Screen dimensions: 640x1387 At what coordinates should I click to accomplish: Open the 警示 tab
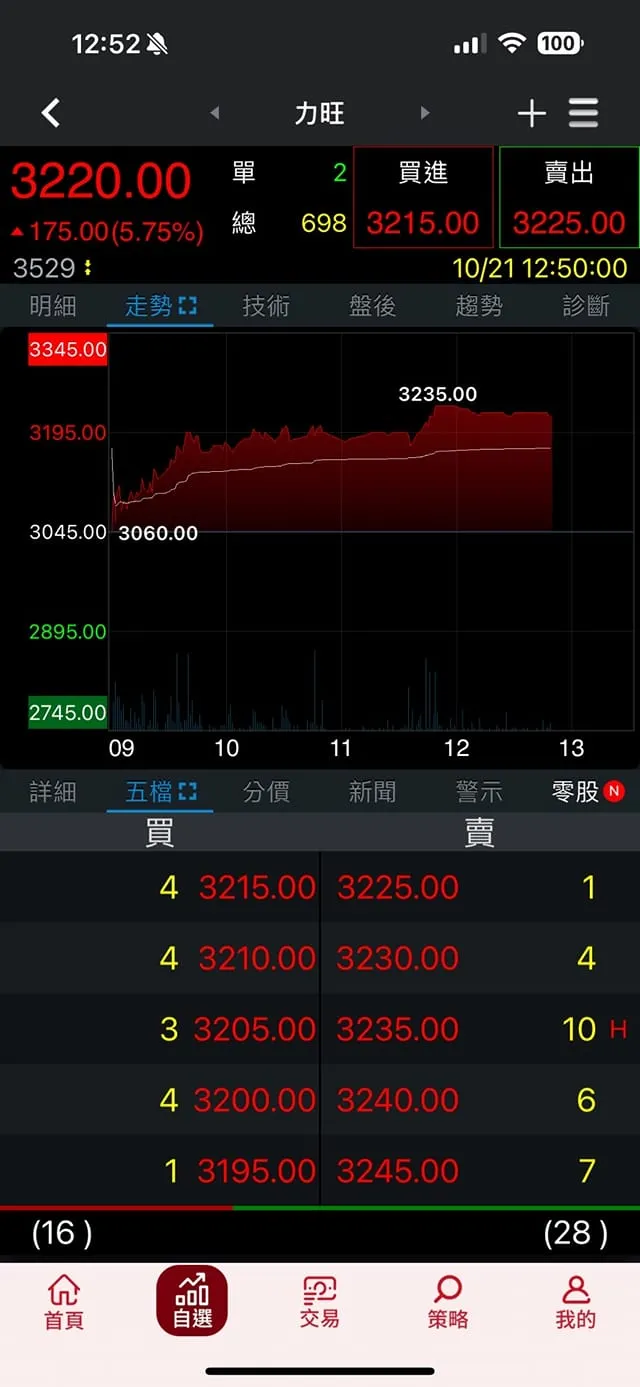479,792
